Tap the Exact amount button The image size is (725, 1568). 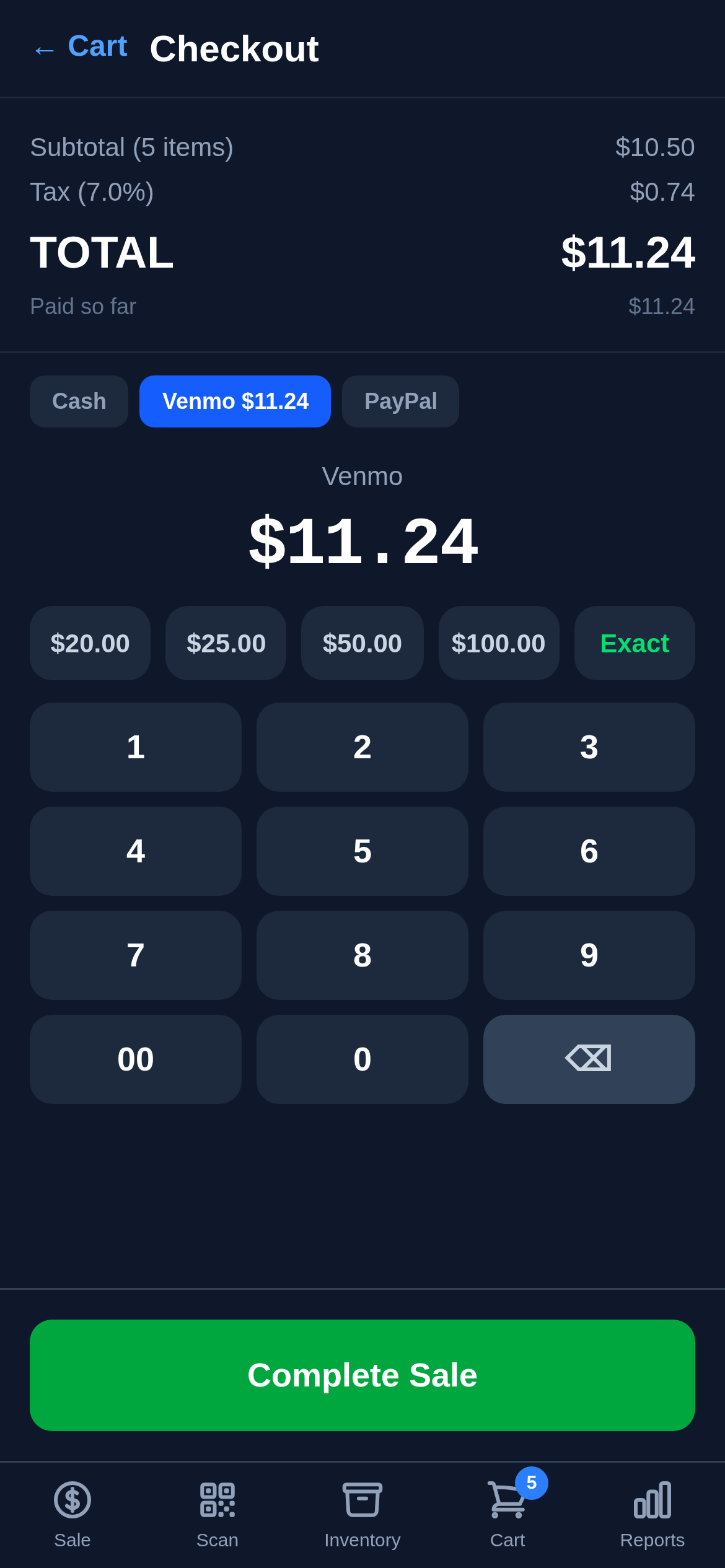[634, 643]
